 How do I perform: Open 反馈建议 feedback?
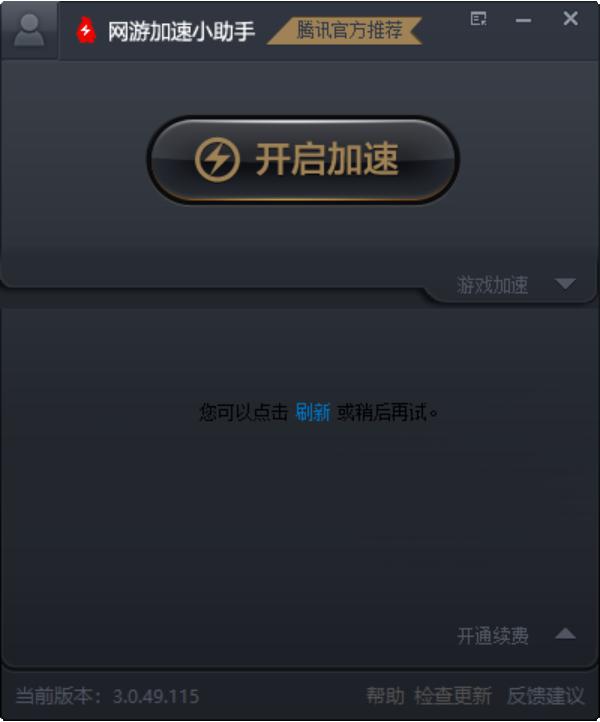[545, 696]
